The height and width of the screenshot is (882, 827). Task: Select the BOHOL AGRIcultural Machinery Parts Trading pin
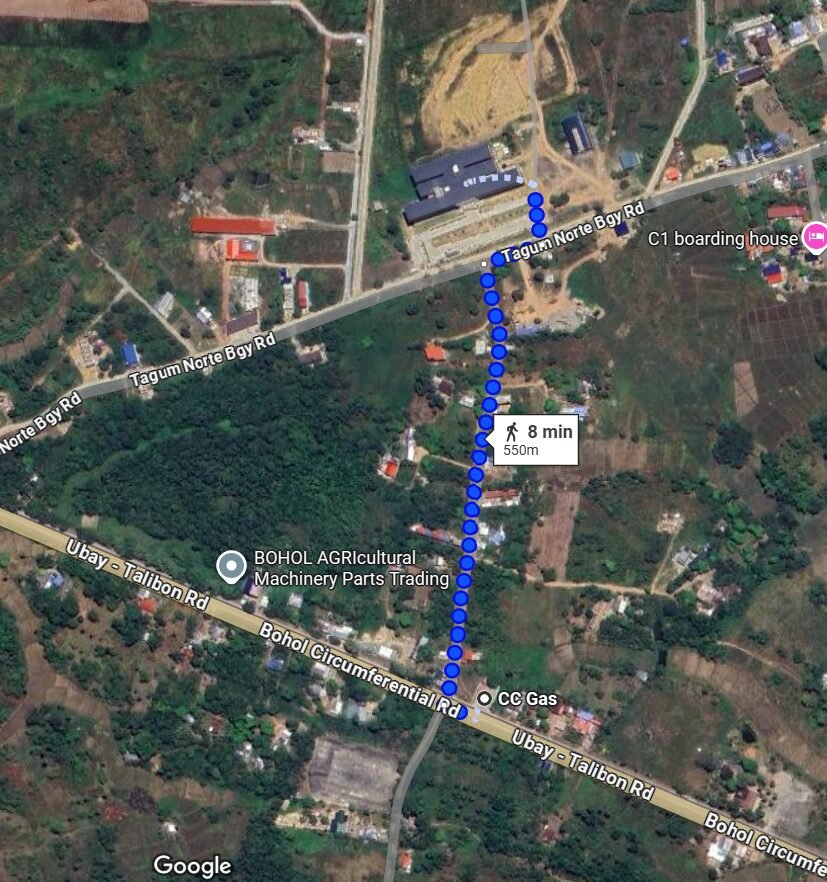coord(232,566)
